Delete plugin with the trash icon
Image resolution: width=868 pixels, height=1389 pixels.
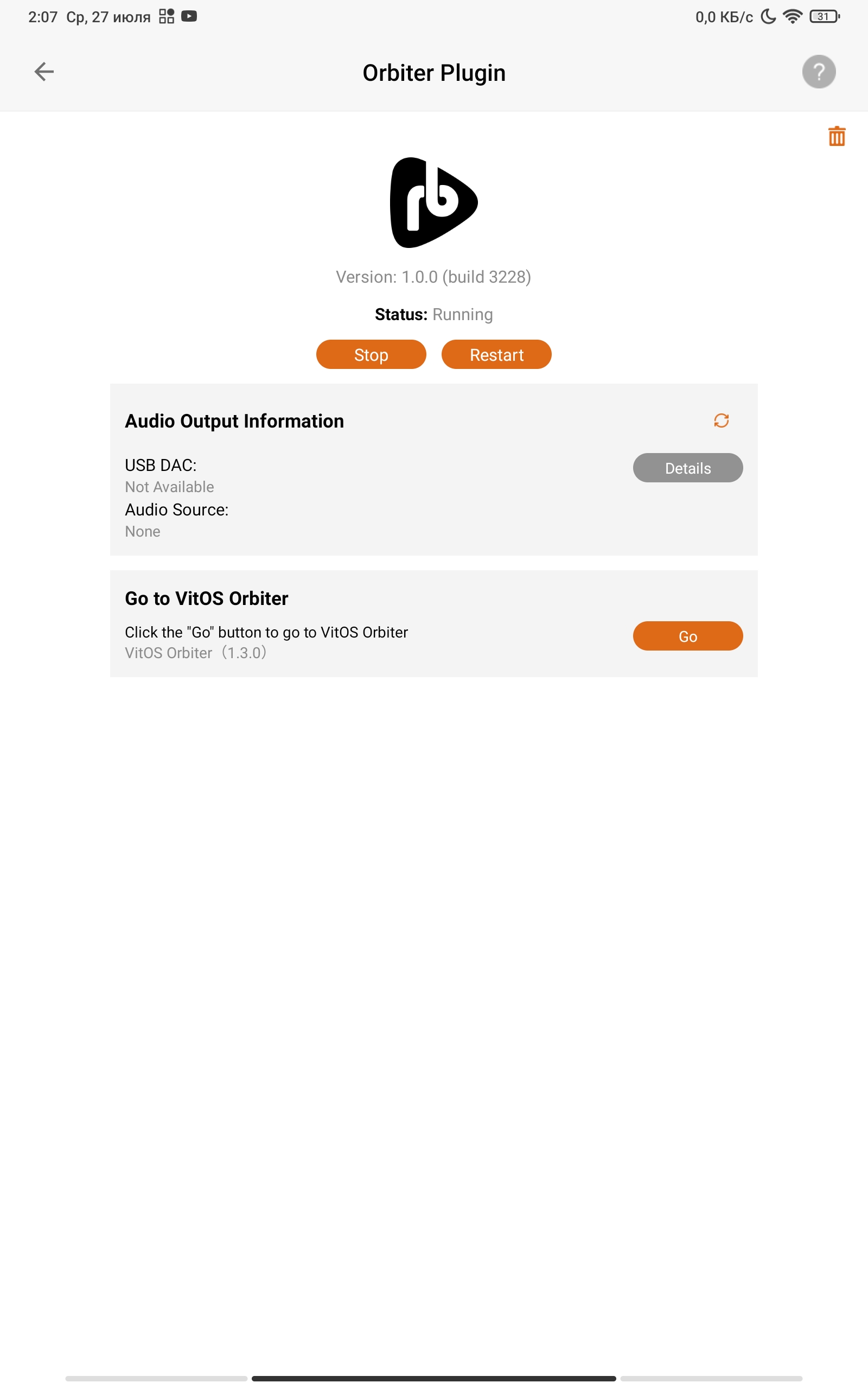click(837, 136)
